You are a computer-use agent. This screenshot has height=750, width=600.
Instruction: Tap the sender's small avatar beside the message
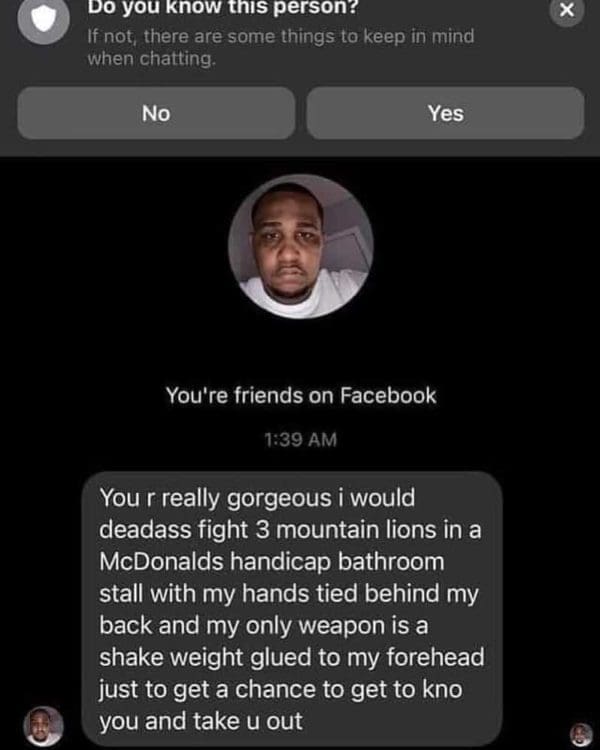42,725
